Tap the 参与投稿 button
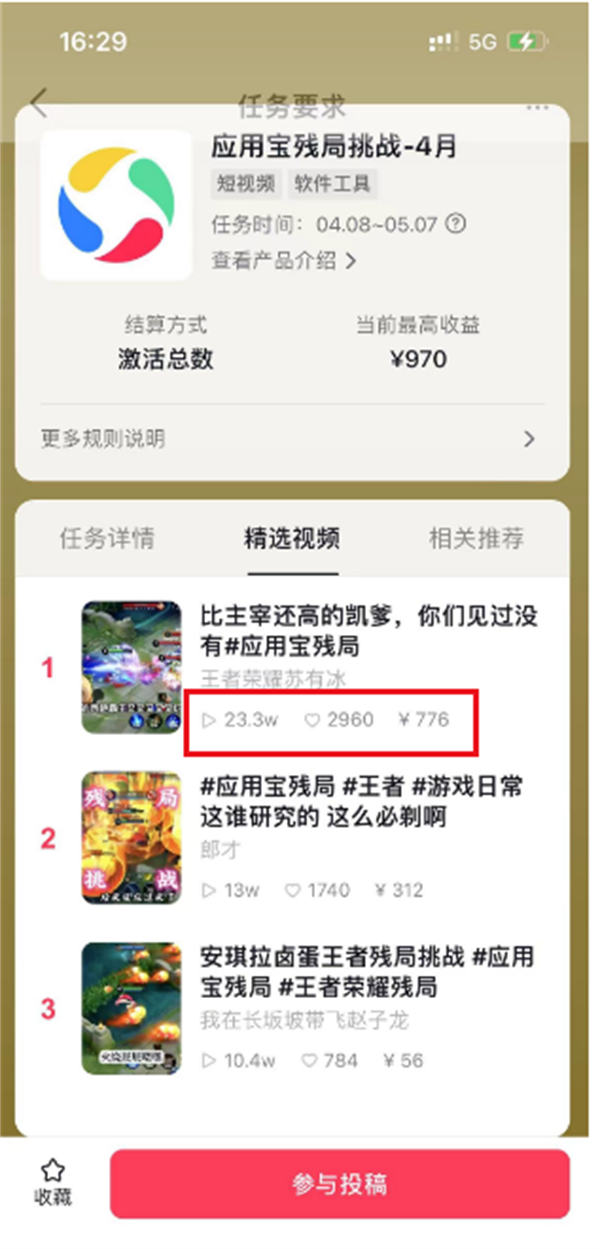The width and height of the screenshot is (600, 1249). (339, 1184)
